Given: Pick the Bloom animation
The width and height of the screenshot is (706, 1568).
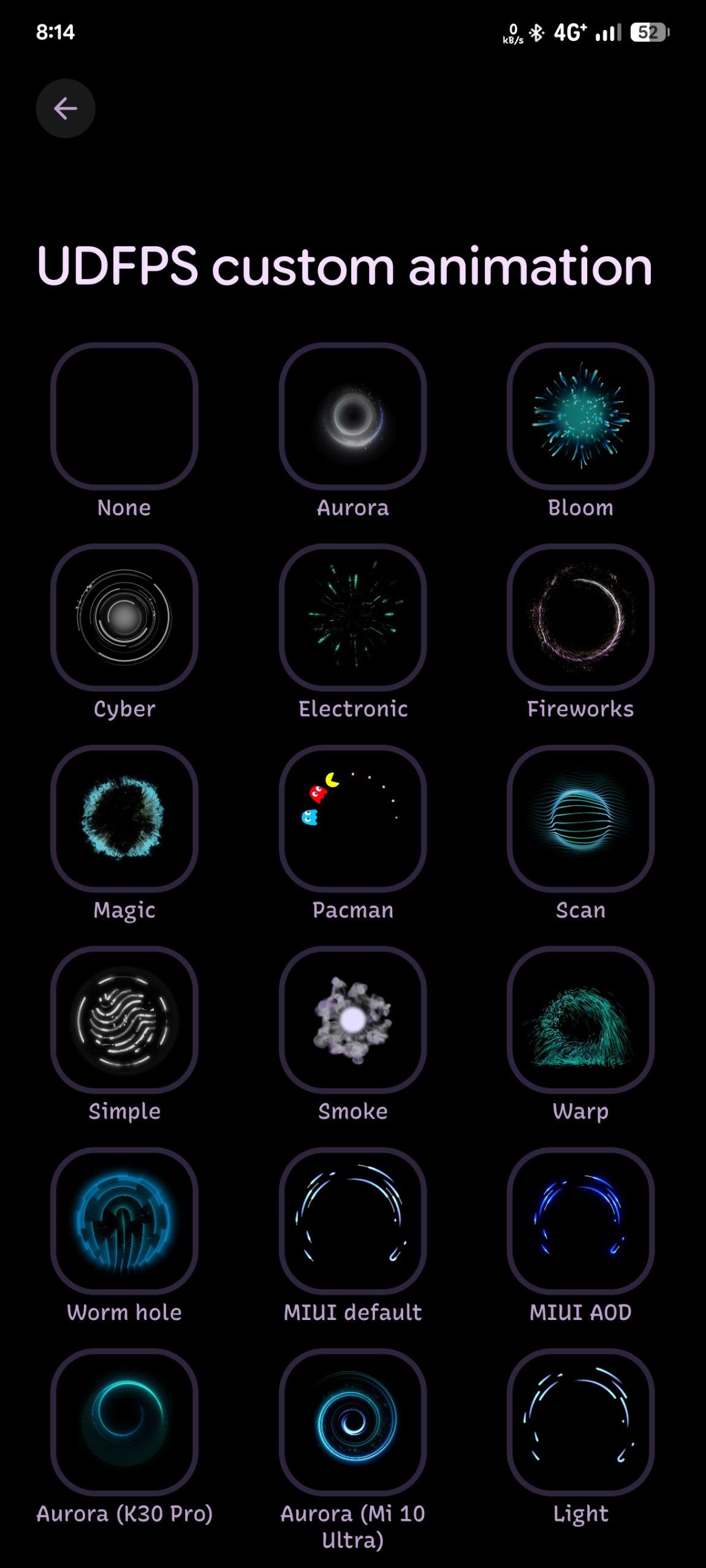Looking at the screenshot, I should tap(580, 417).
